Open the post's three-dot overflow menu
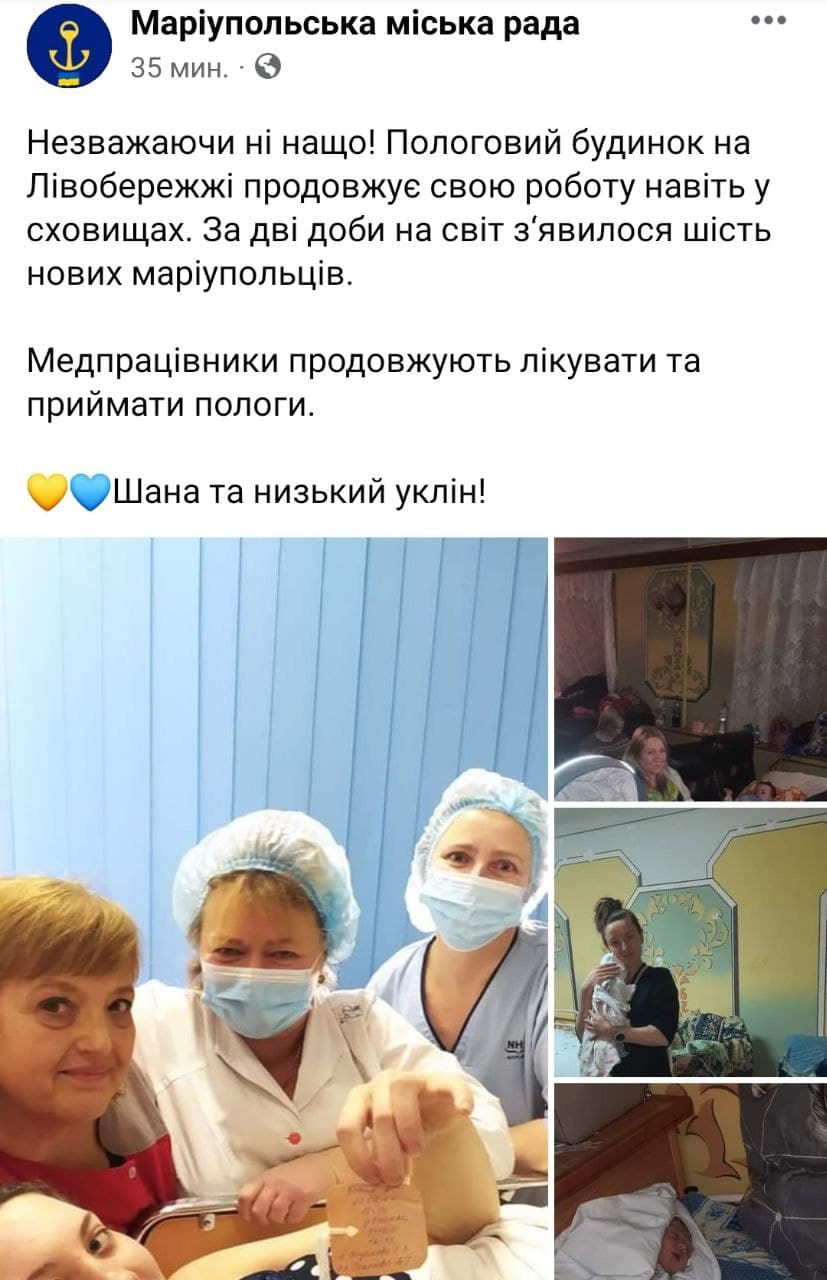This screenshot has height=1280, width=827. click(x=767, y=21)
